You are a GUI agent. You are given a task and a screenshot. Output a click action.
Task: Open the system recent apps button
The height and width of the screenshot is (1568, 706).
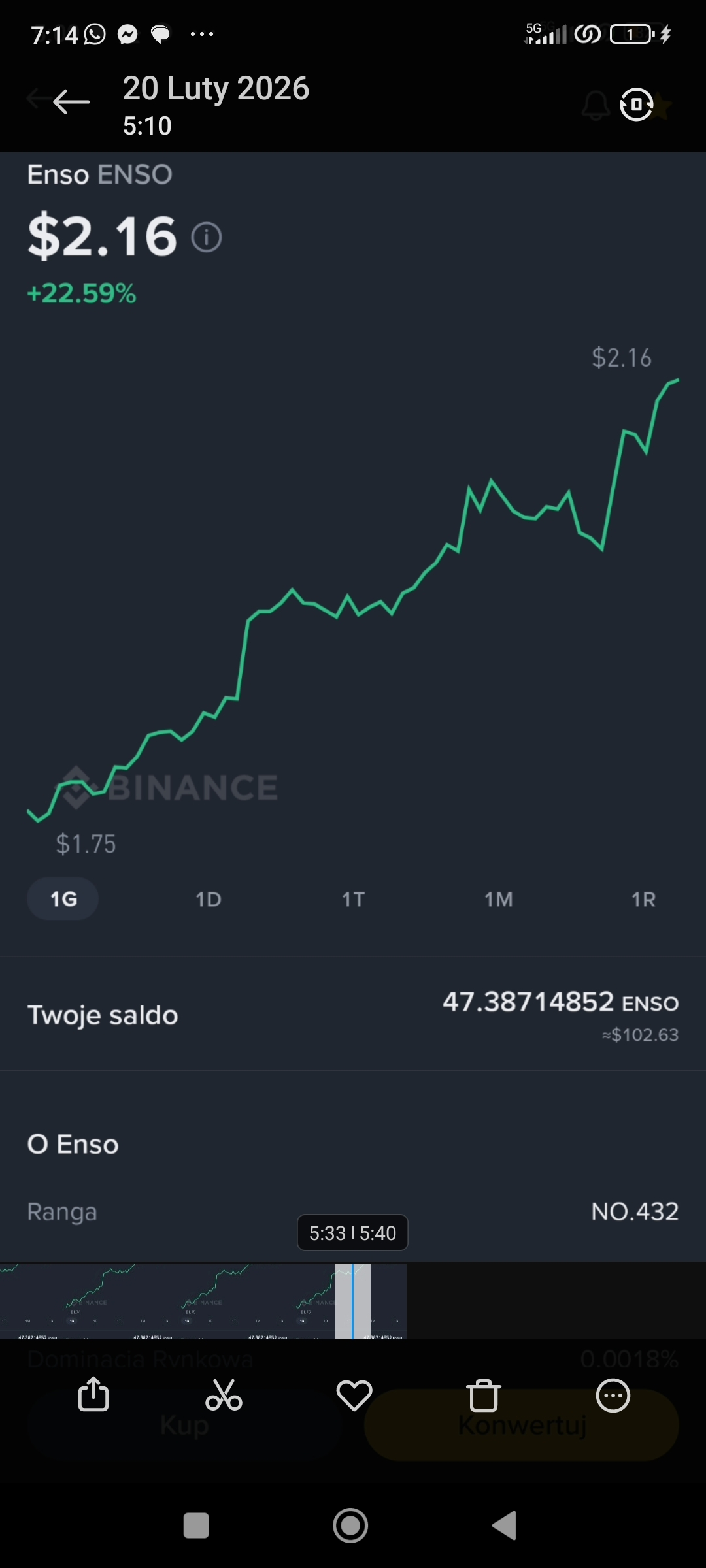click(196, 1526)
